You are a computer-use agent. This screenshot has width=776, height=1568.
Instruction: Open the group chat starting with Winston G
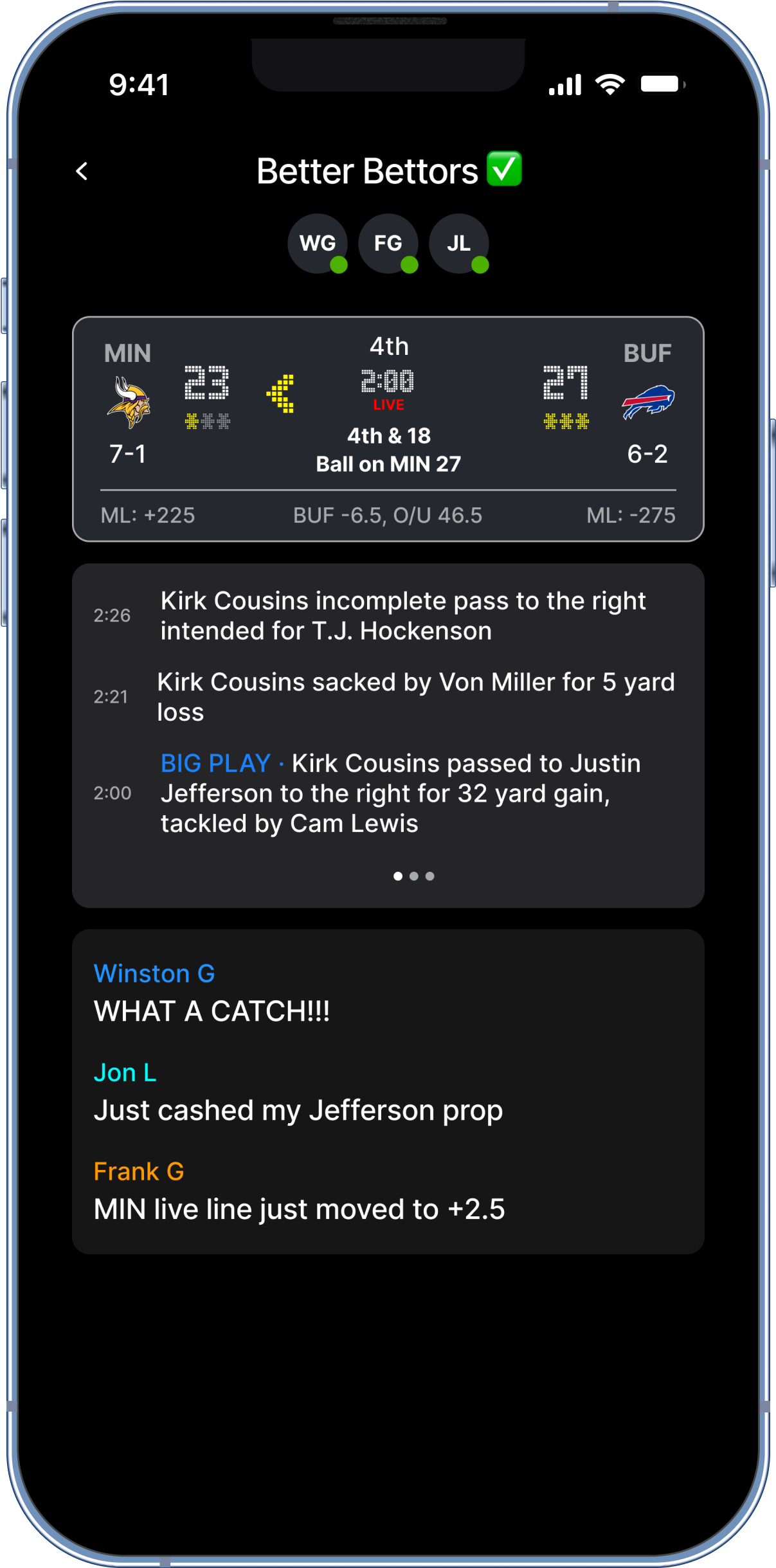388,1091
